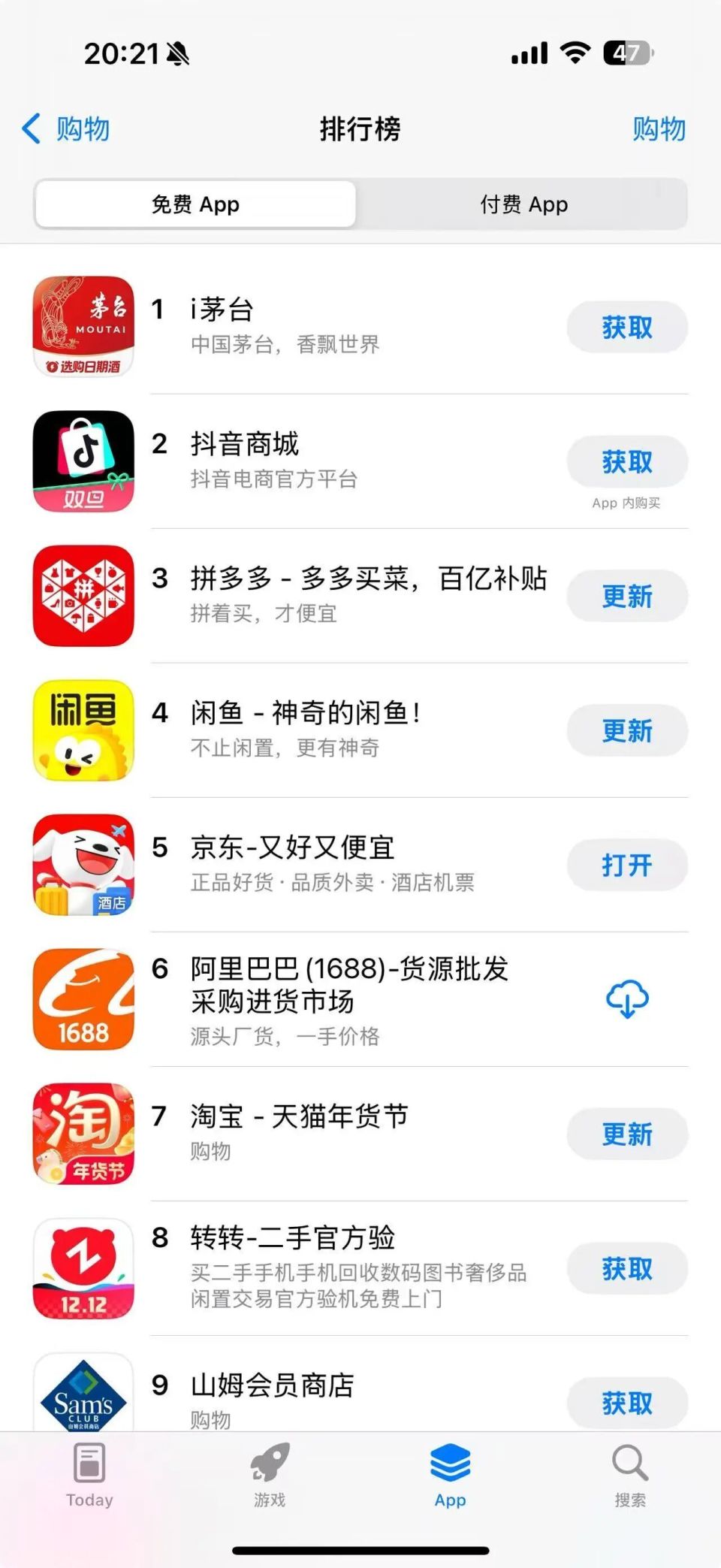Open the i茅台 app icon

83,326
